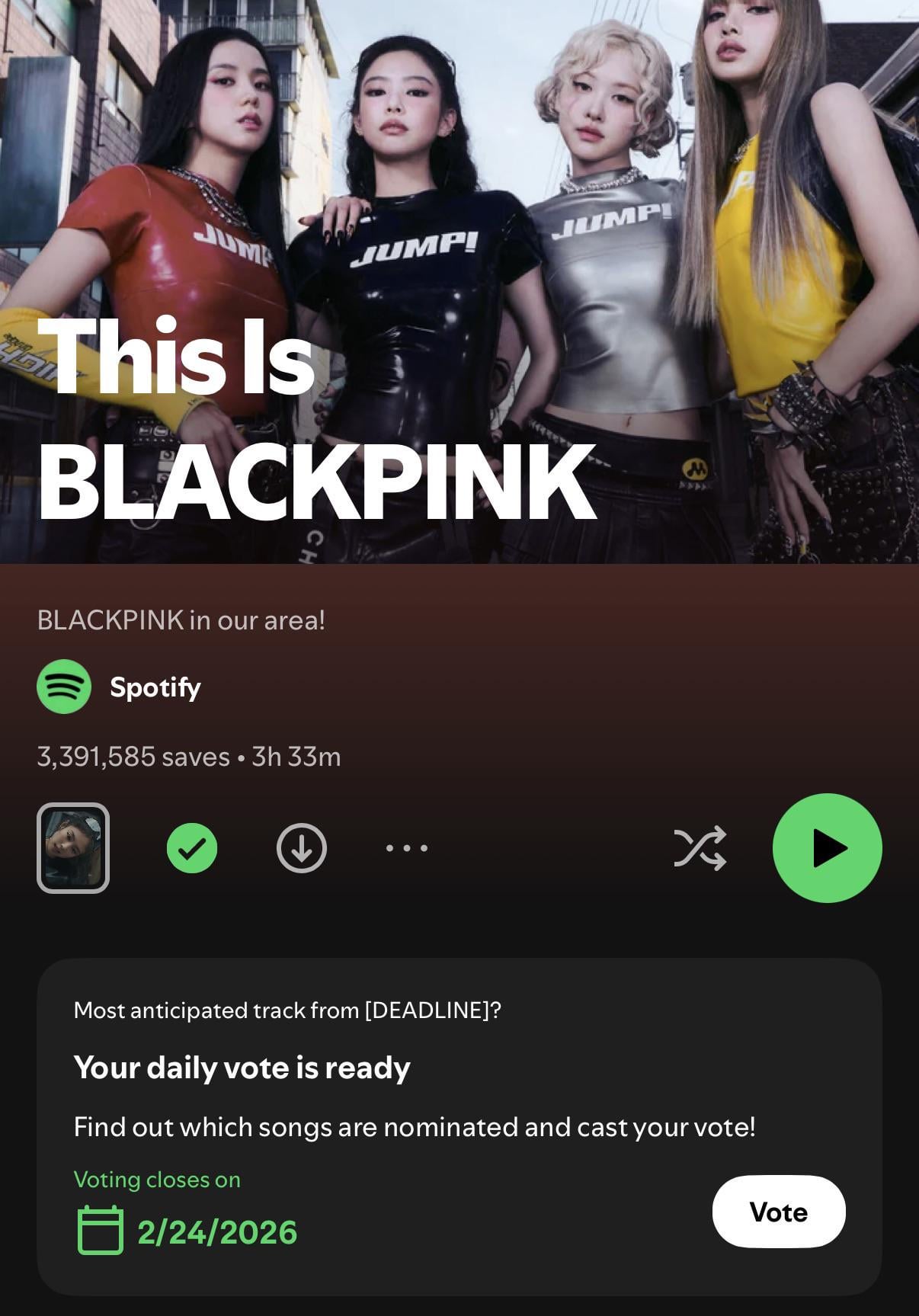Click Find out which songs are nominated text
The image size is (919, 1316).
click(x=414, y=1126)
